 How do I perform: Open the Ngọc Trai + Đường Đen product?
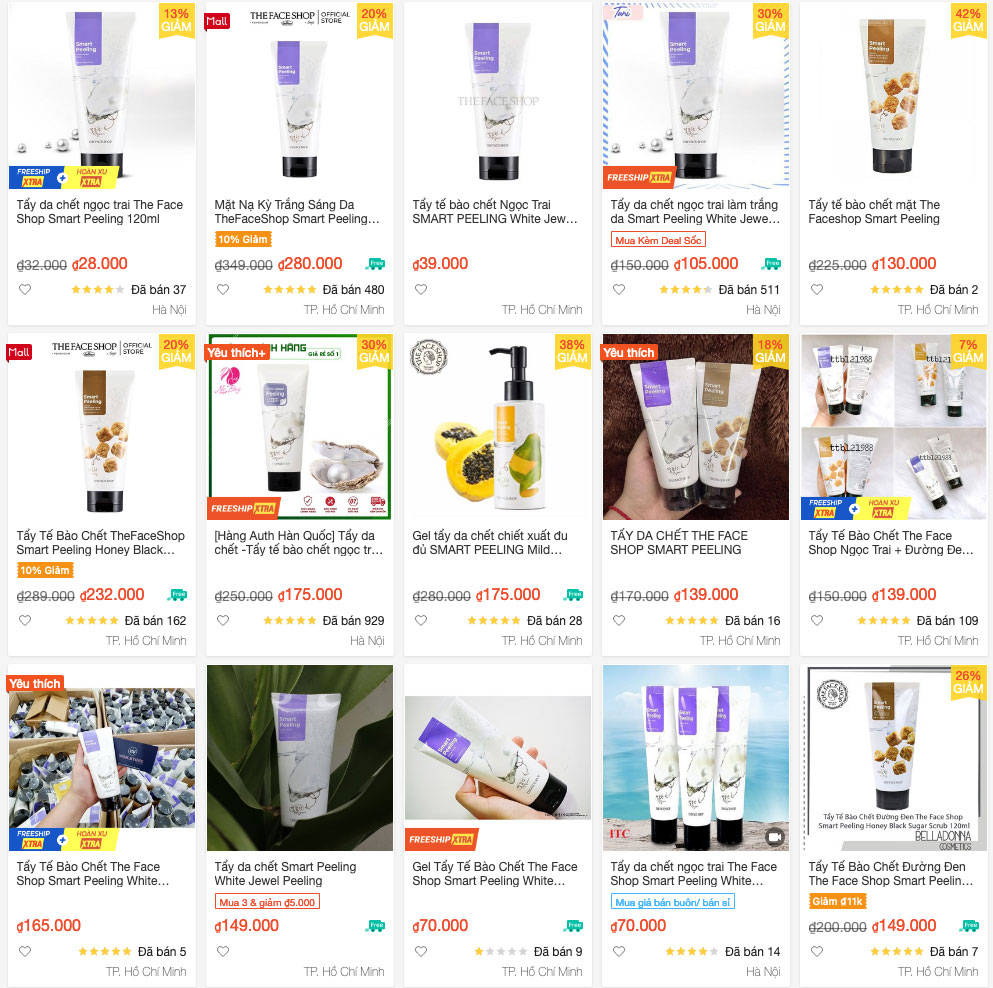point(891,542)
